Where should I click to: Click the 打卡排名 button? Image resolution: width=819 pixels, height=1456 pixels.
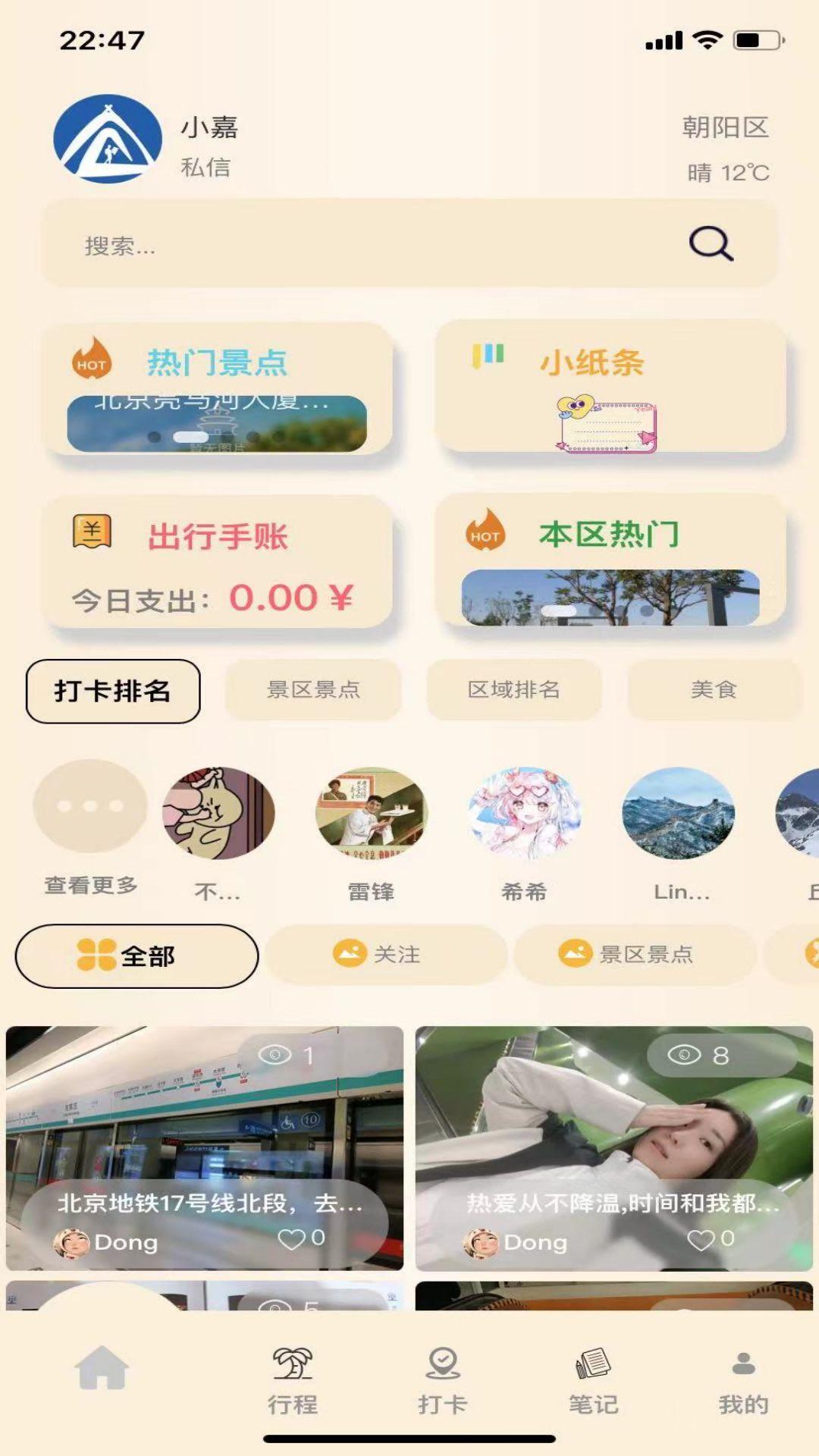point(111,689)
